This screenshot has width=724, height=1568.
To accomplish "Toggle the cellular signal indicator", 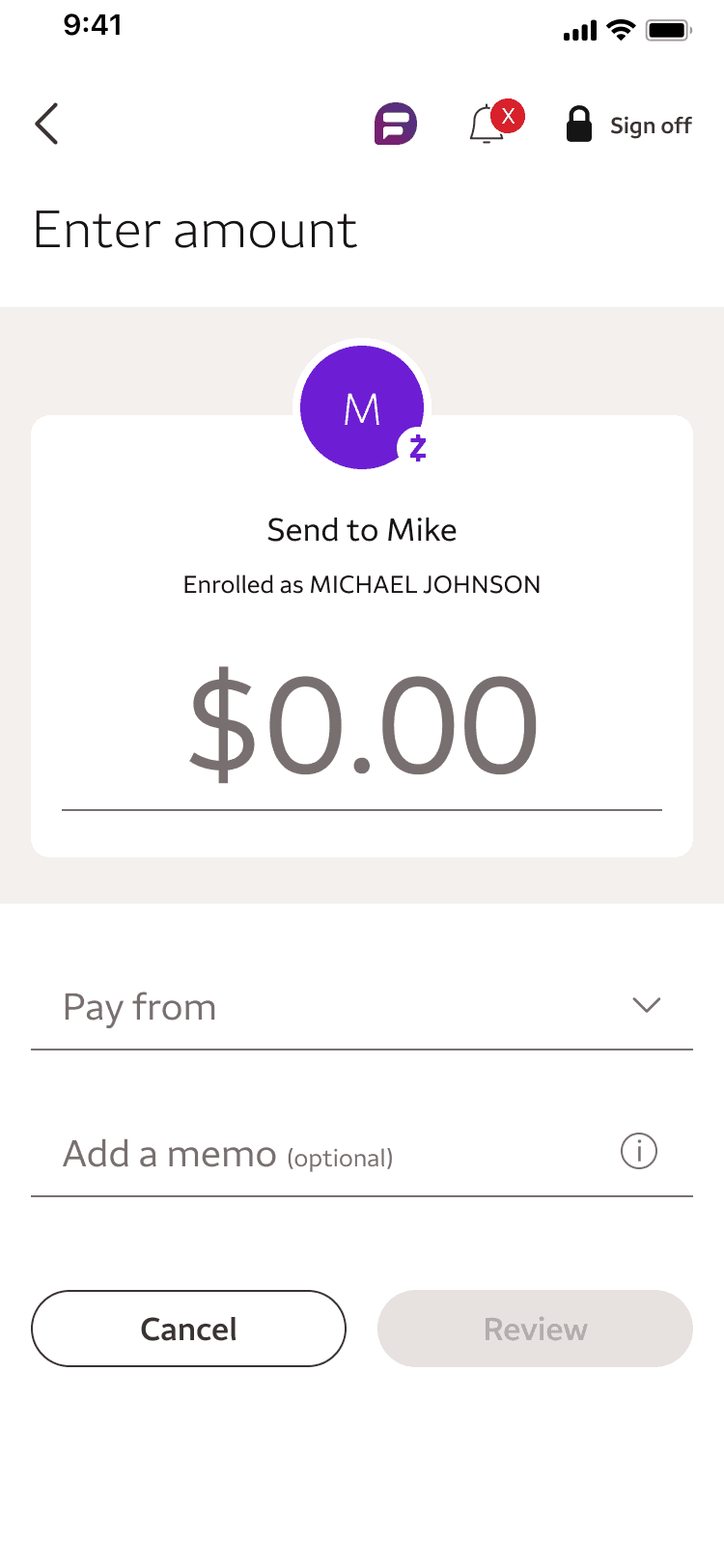I will coord(576,31).
